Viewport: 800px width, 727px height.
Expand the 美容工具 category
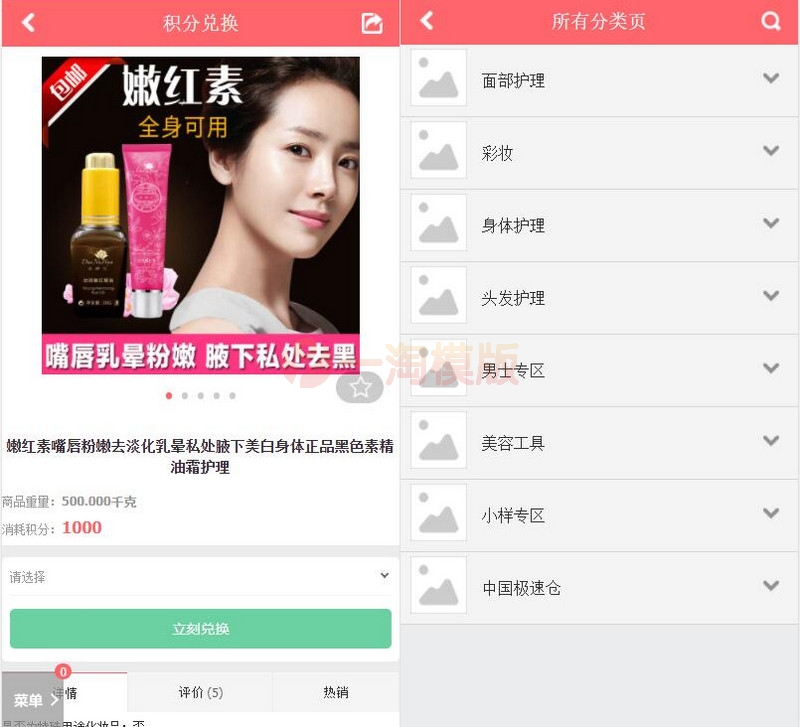click(x=770, y=442)
